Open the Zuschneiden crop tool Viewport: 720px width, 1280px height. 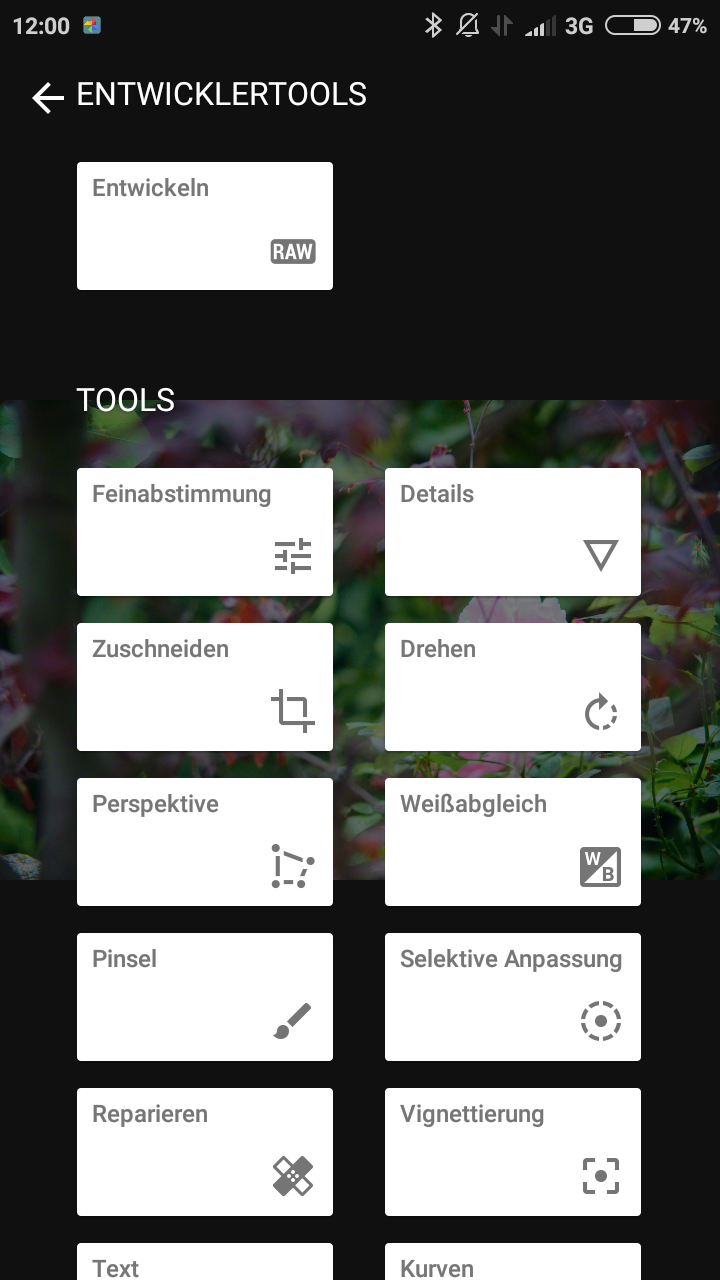coord(205,687)
